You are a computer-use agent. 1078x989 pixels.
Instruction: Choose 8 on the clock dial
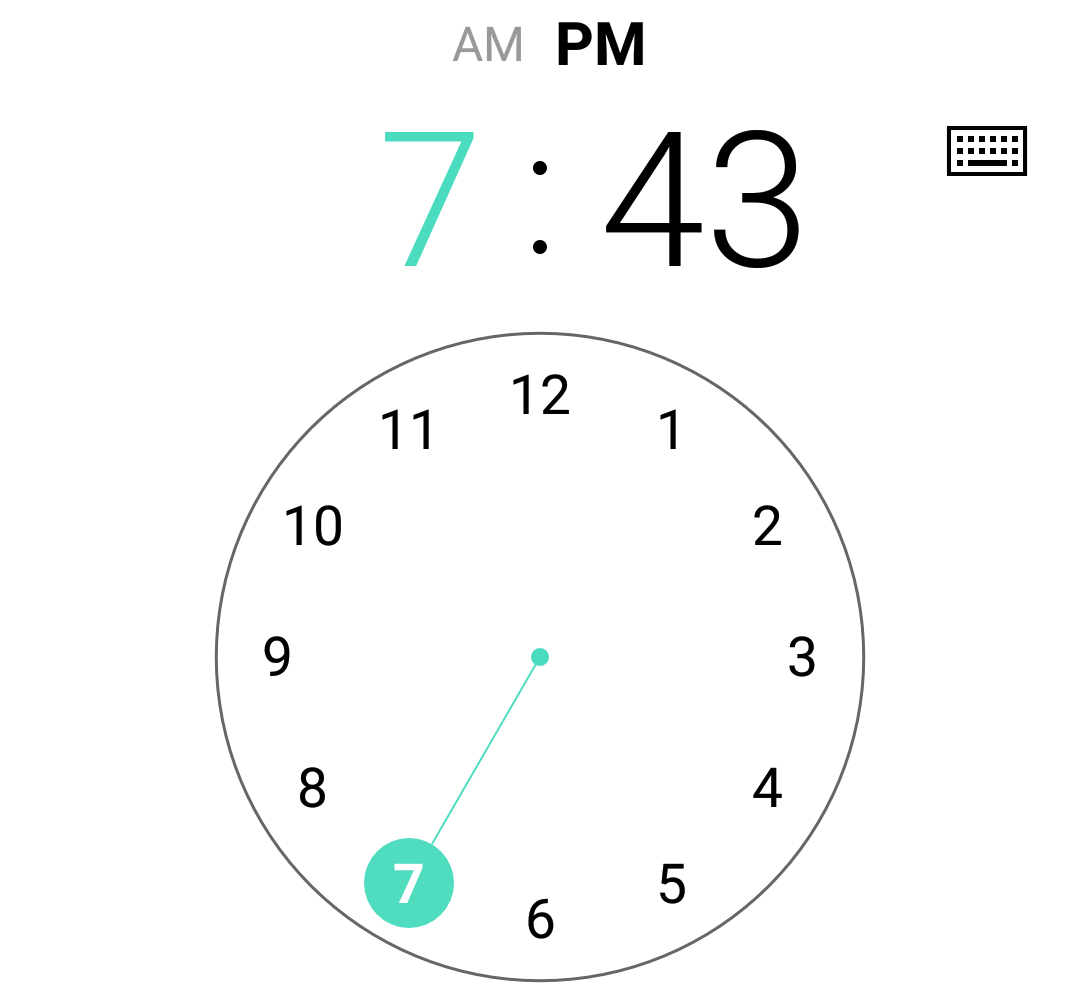pos(313,789)
